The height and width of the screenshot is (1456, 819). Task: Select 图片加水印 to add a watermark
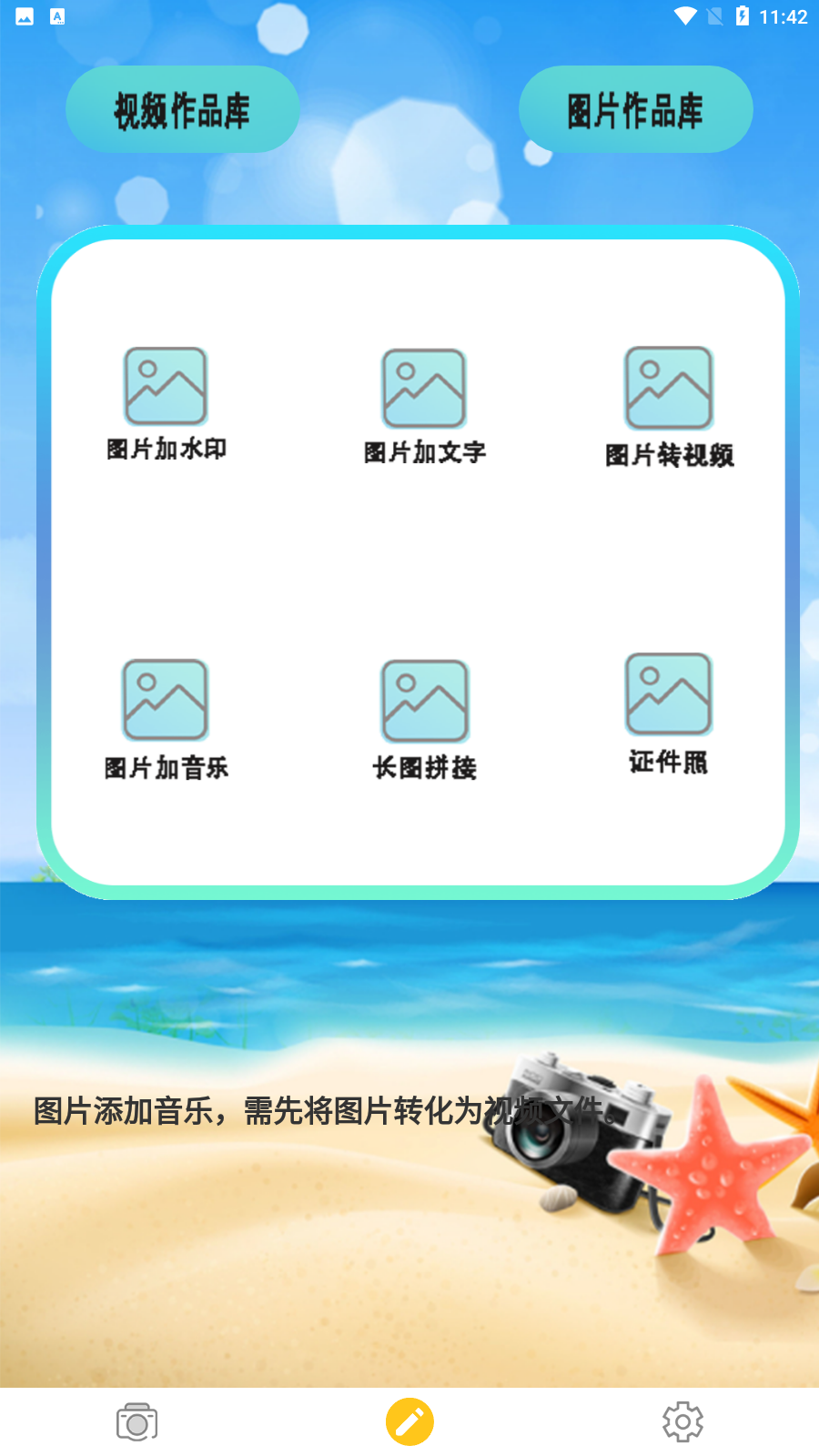166,400
